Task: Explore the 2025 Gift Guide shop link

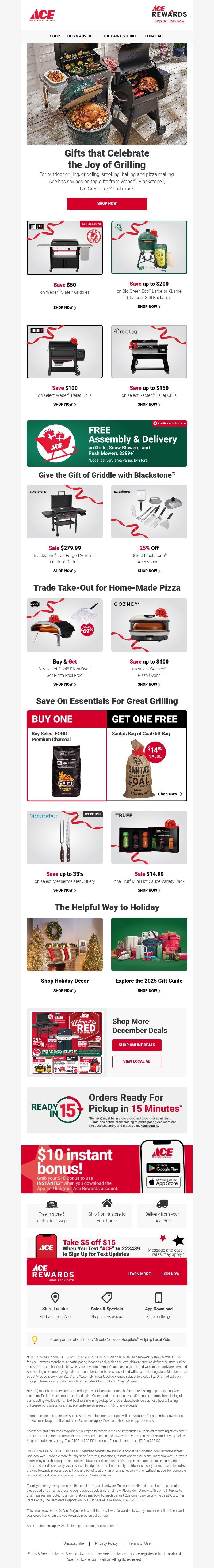Action: click(149, 990)
